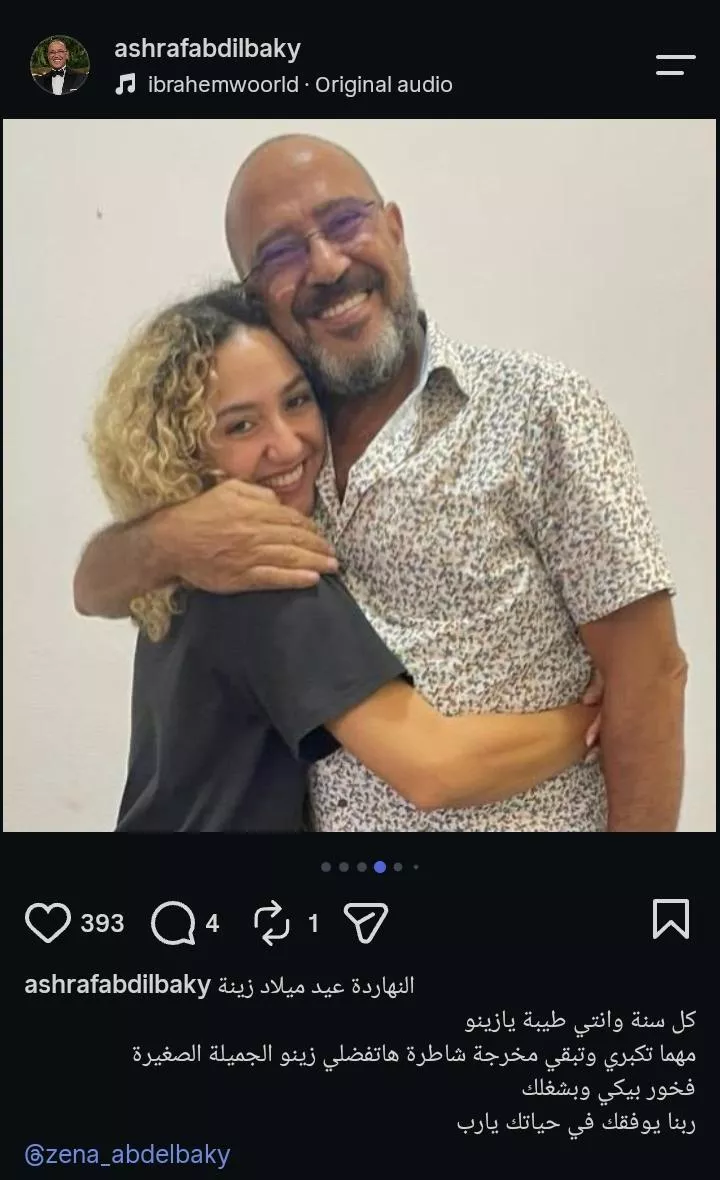Tap the carousel page indicator dots
Viewport: 720px width, 1180px height.
click(x=369, y=867)
